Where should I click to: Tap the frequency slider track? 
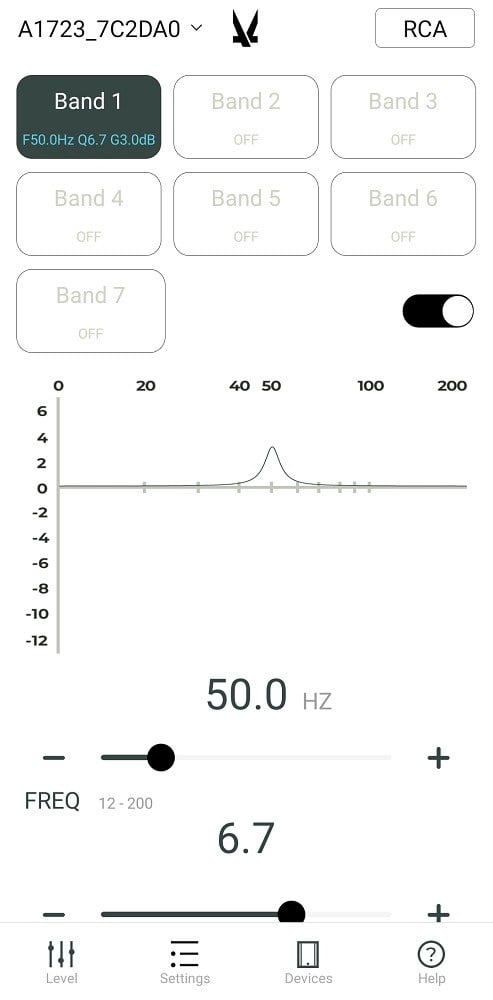246,758
